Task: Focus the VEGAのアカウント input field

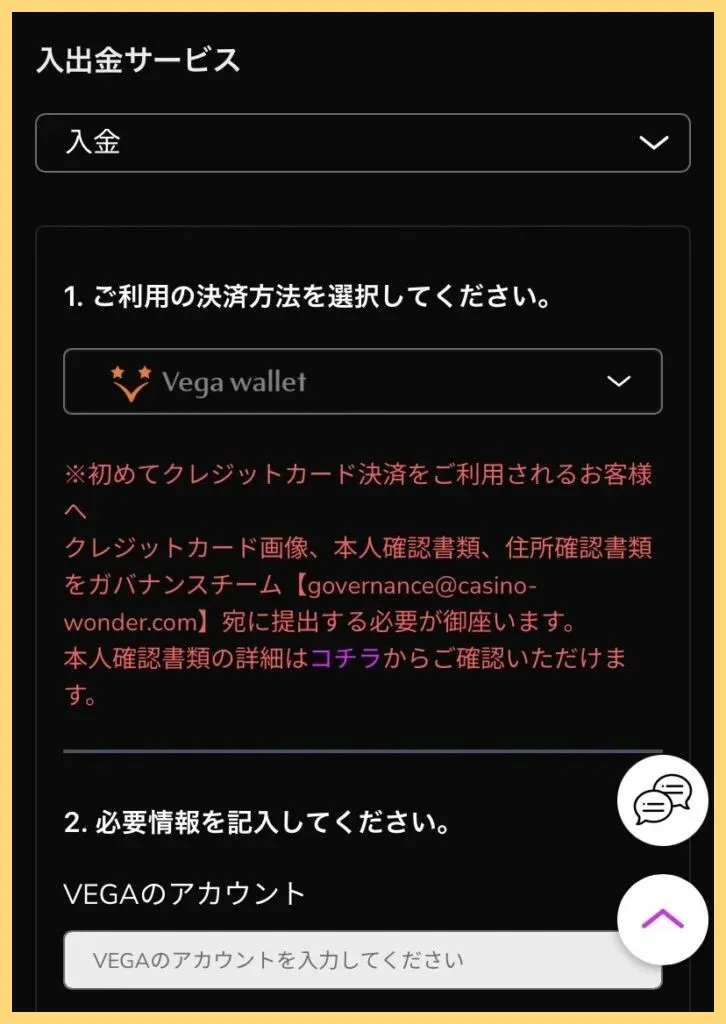Action: click(x=340, y=961)
